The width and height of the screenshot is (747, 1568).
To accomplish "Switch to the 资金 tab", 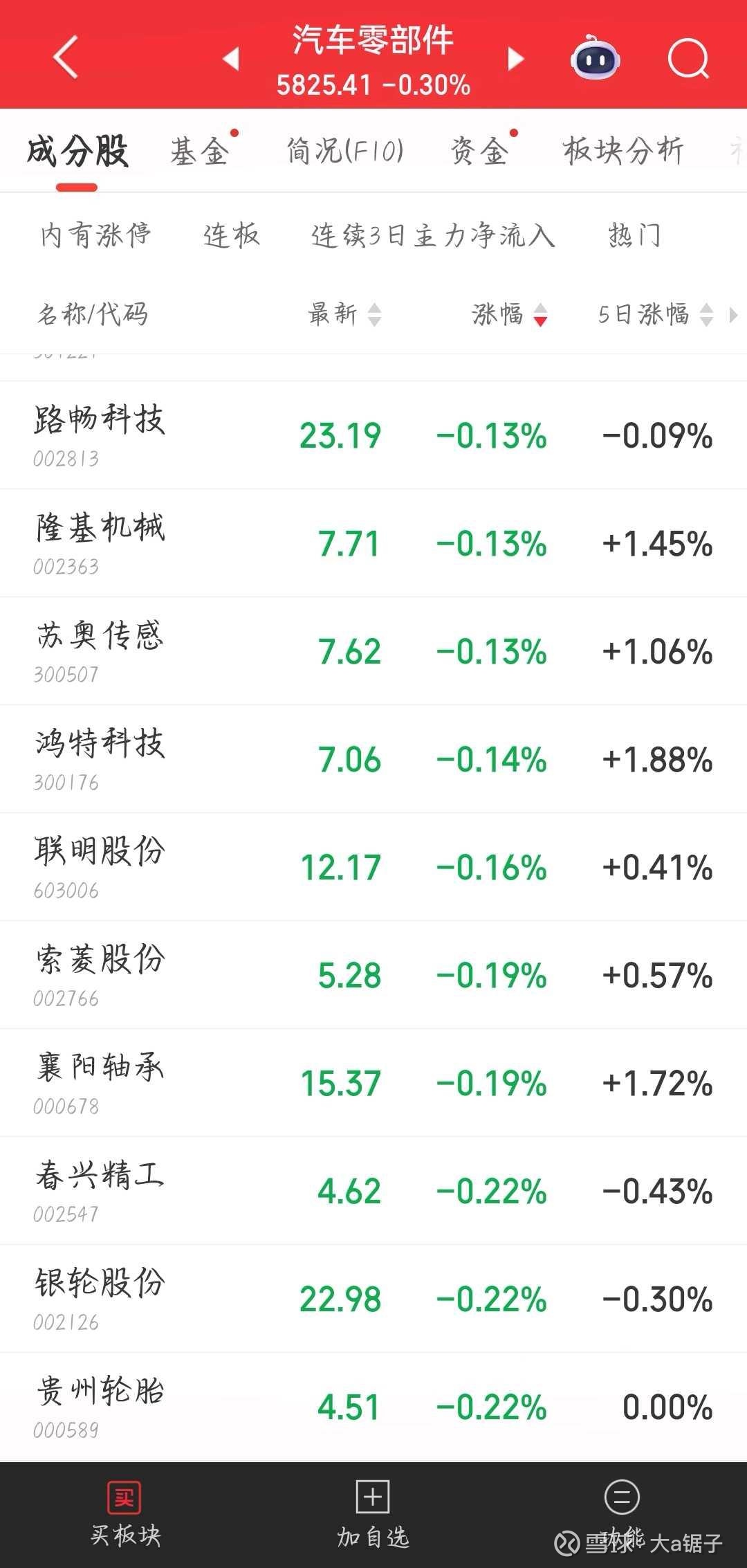I will coord(479,151).
